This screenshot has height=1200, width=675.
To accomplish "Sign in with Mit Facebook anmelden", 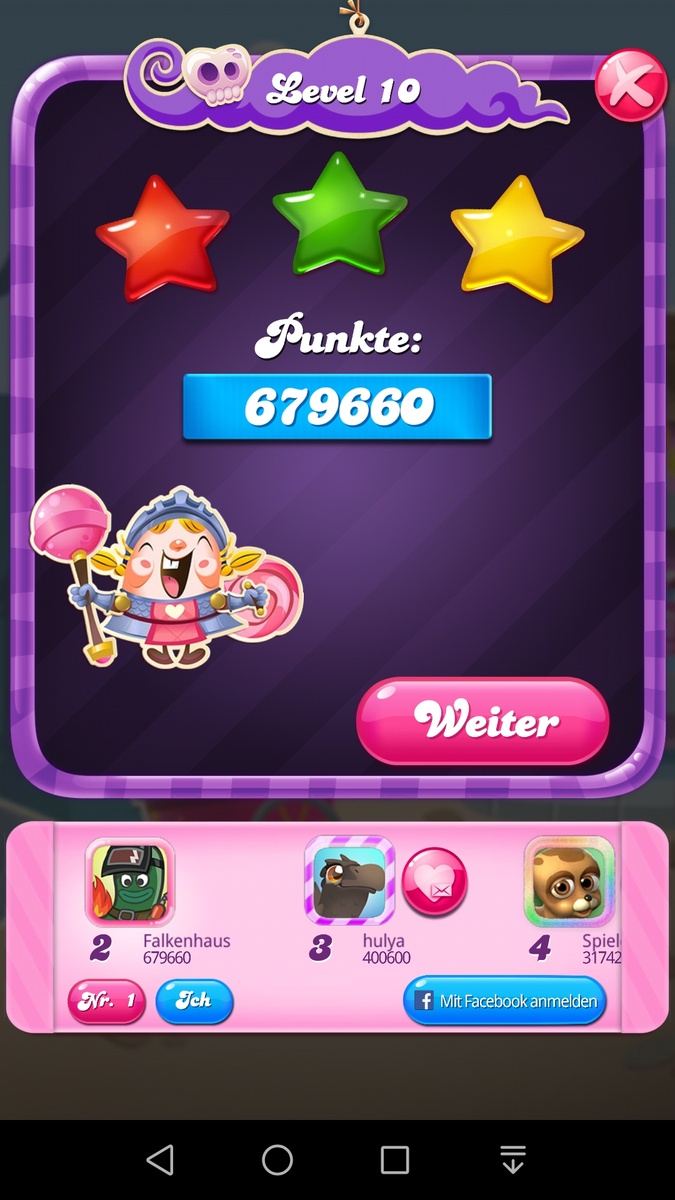I will point(505,1001).
